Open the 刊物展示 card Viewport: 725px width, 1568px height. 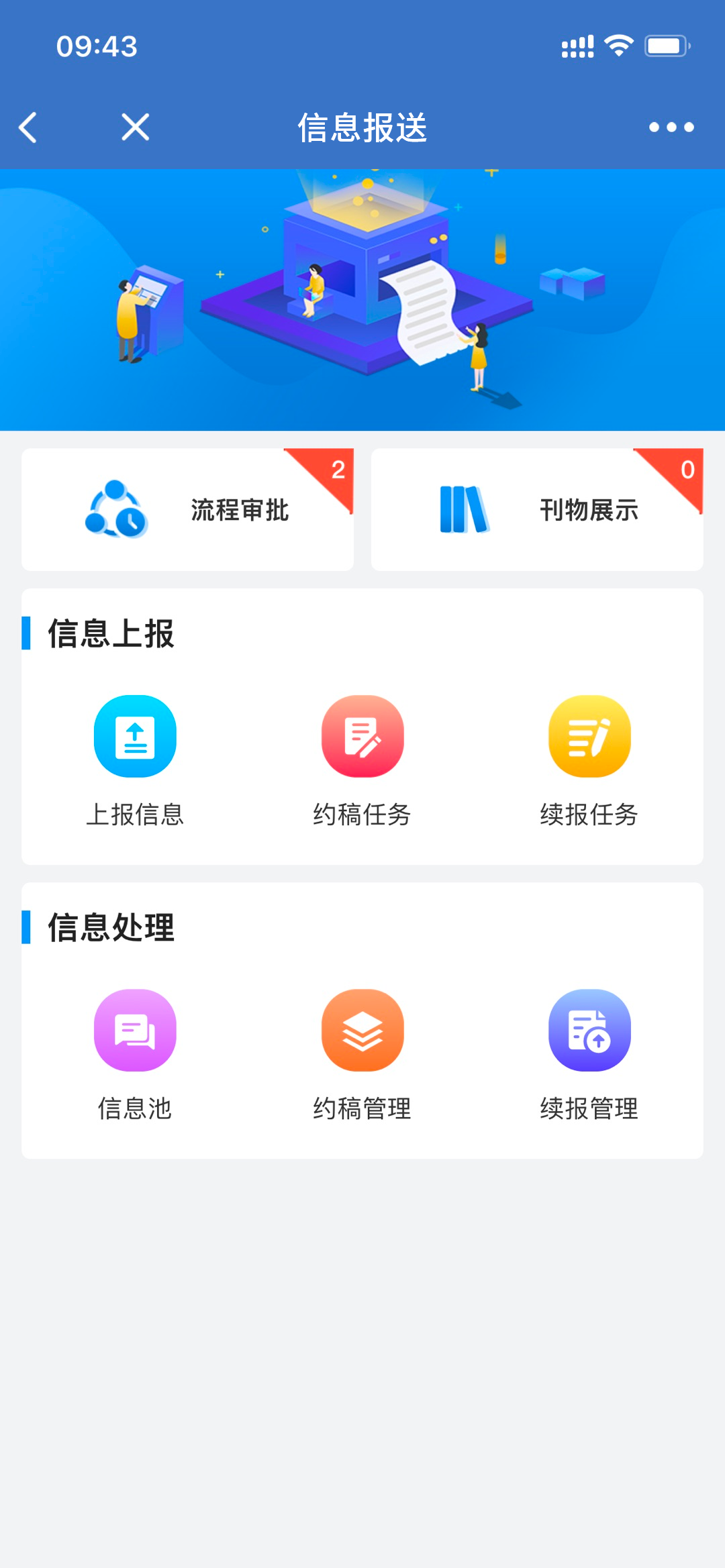point(537,510)
